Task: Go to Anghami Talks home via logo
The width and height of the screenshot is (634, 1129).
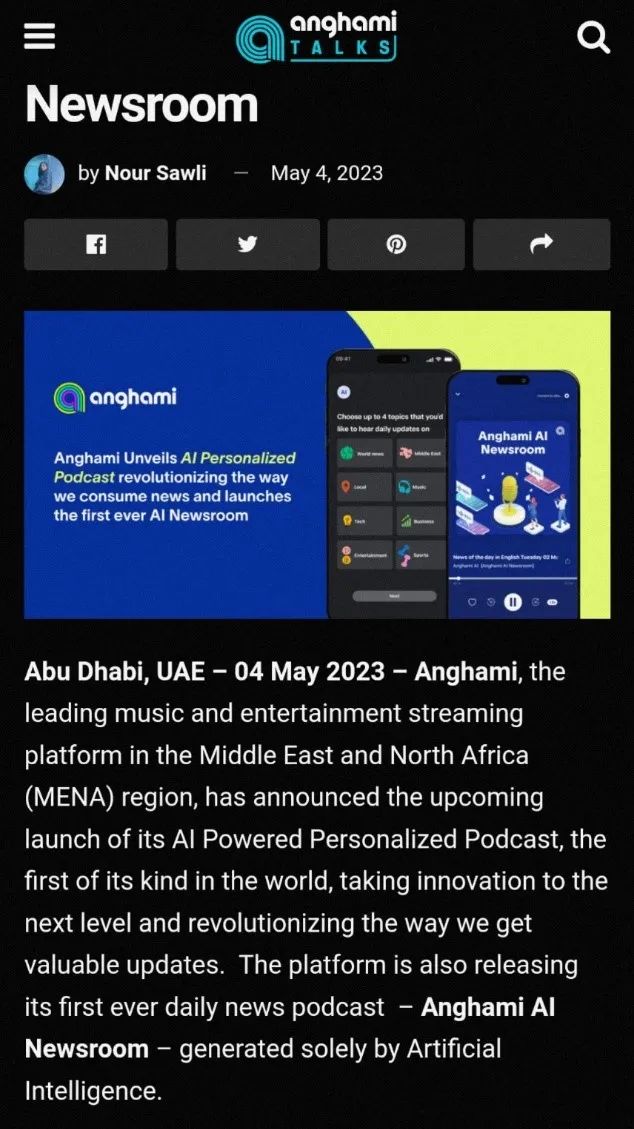Action: click(317, 37)
